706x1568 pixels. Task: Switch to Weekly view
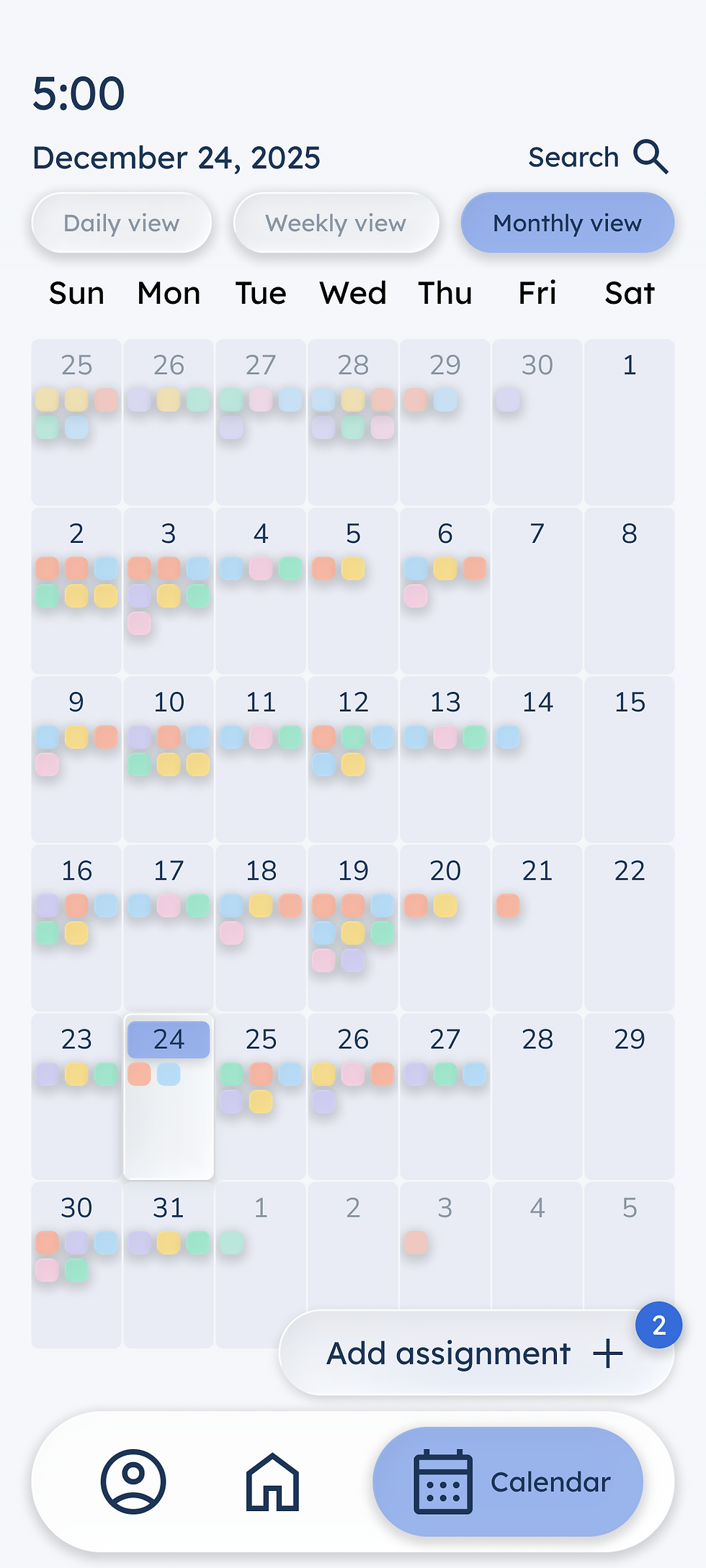336,223
